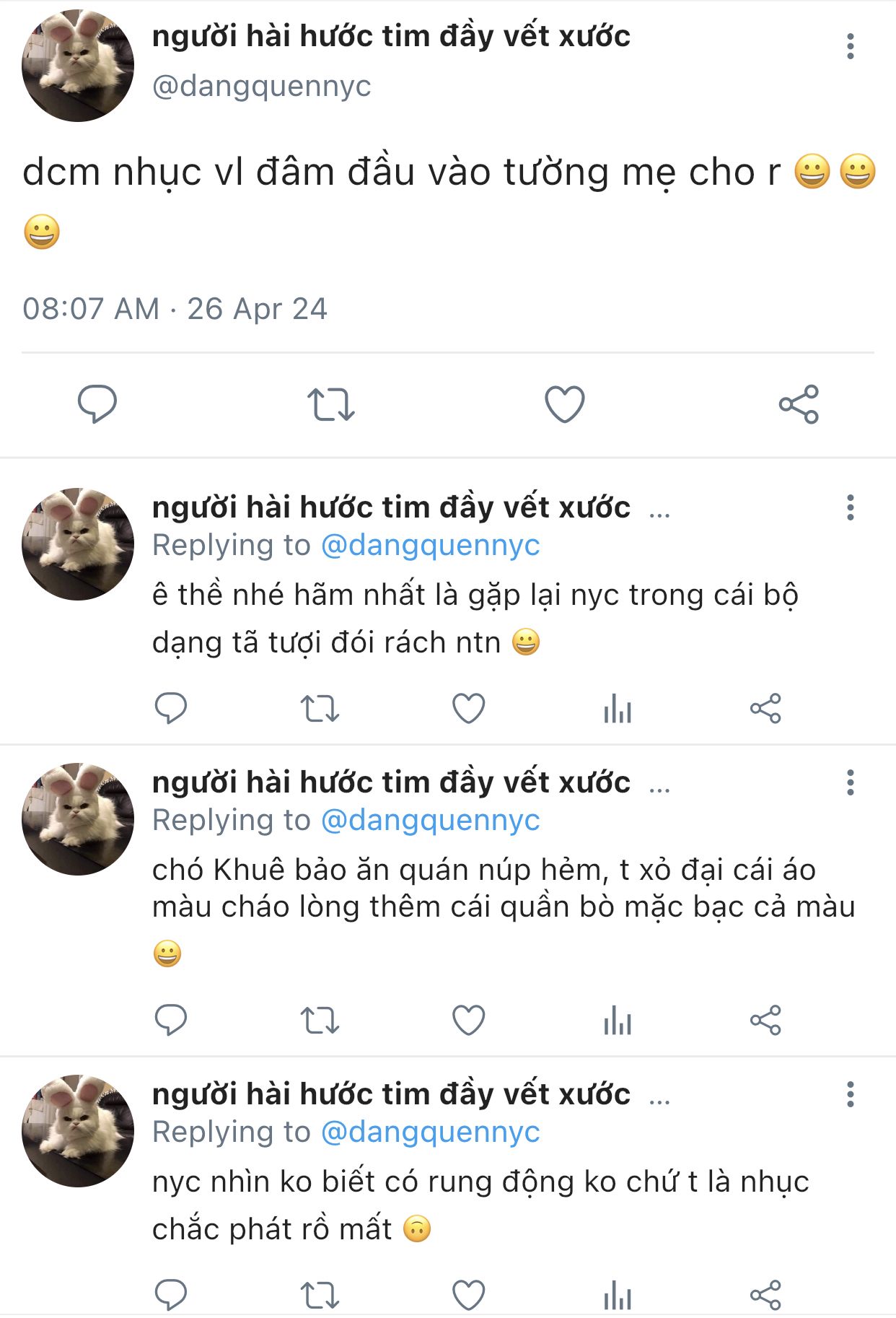Screen dimensions: 896x1318
Task: Retweet the reply about gặp lại nyc
Action: click(320, 709)
